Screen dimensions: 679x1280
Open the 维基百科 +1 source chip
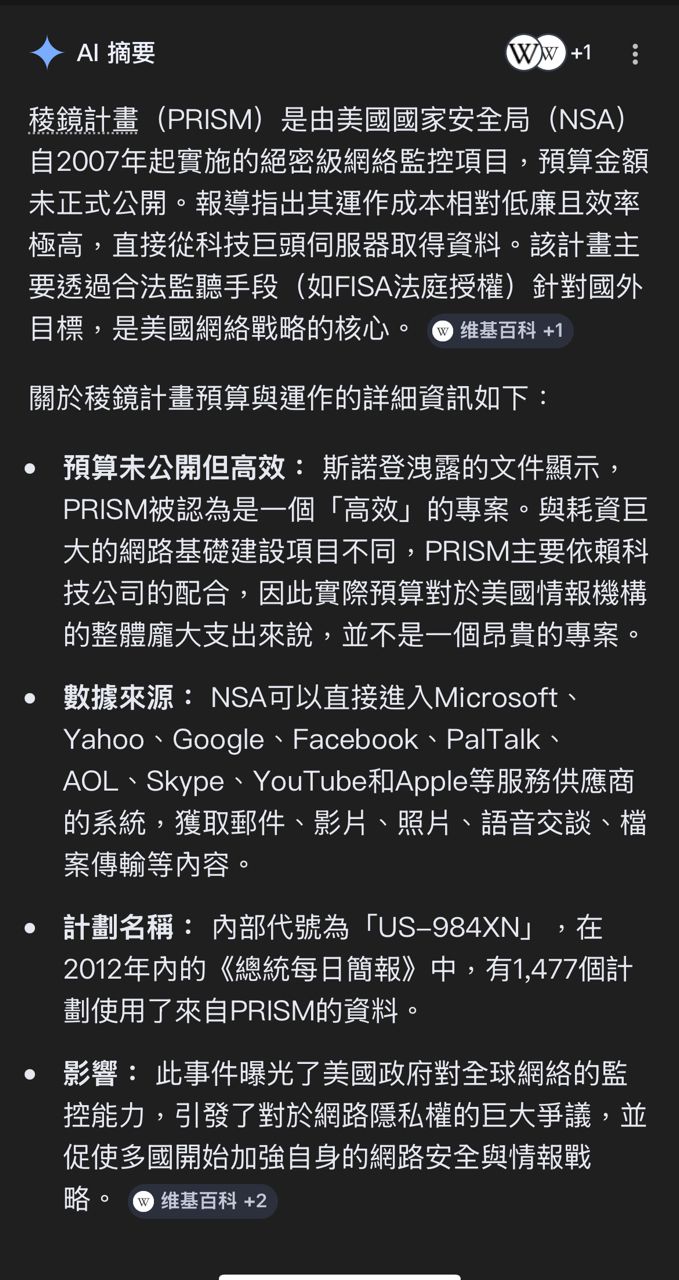499,331
